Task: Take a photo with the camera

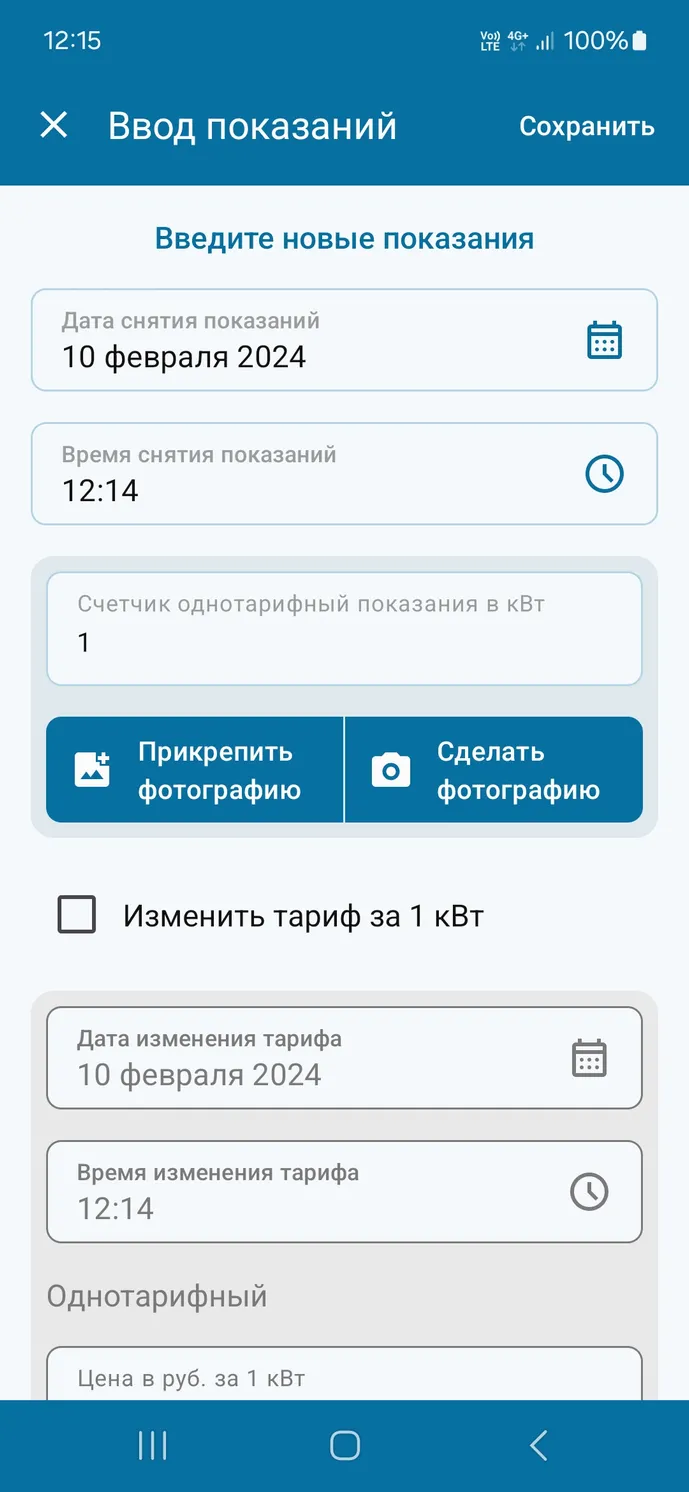Action: click(x=494, y=770)
